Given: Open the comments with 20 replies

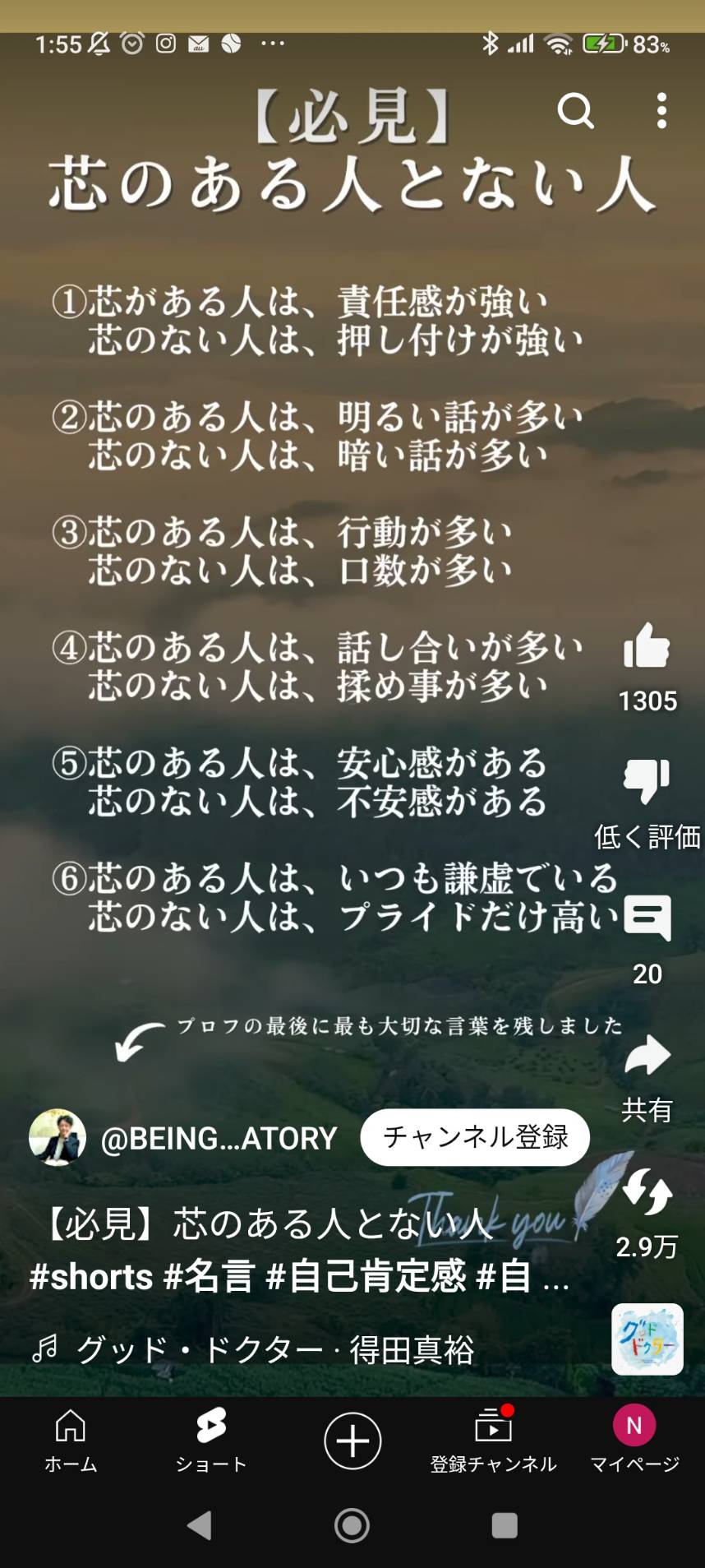Looking at the screenshot, I should pos(647,918).
